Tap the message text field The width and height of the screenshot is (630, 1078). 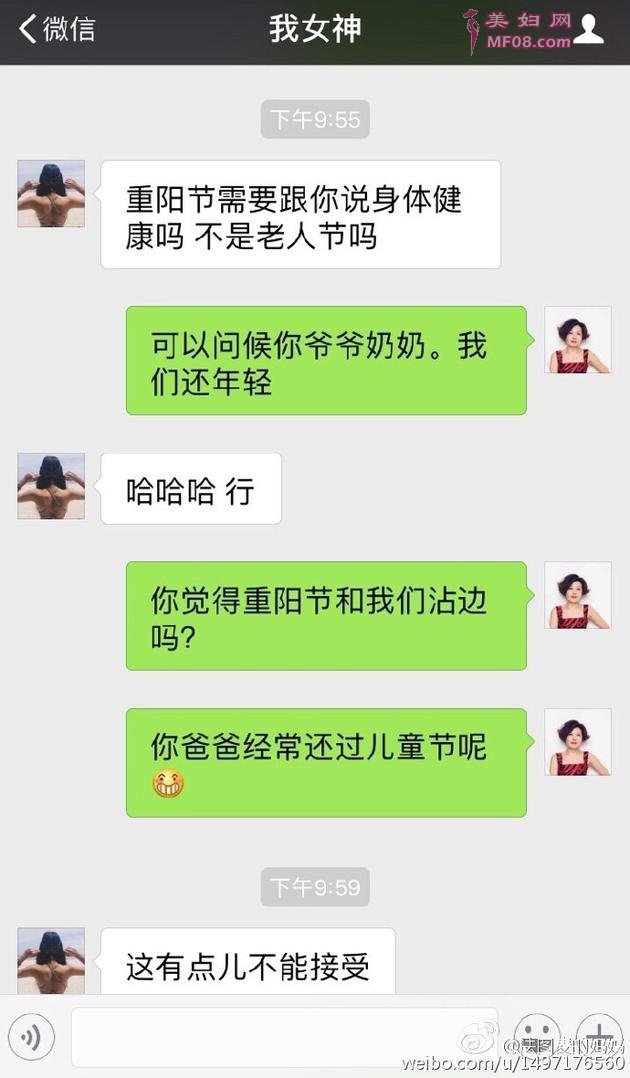coord(284,1036)
